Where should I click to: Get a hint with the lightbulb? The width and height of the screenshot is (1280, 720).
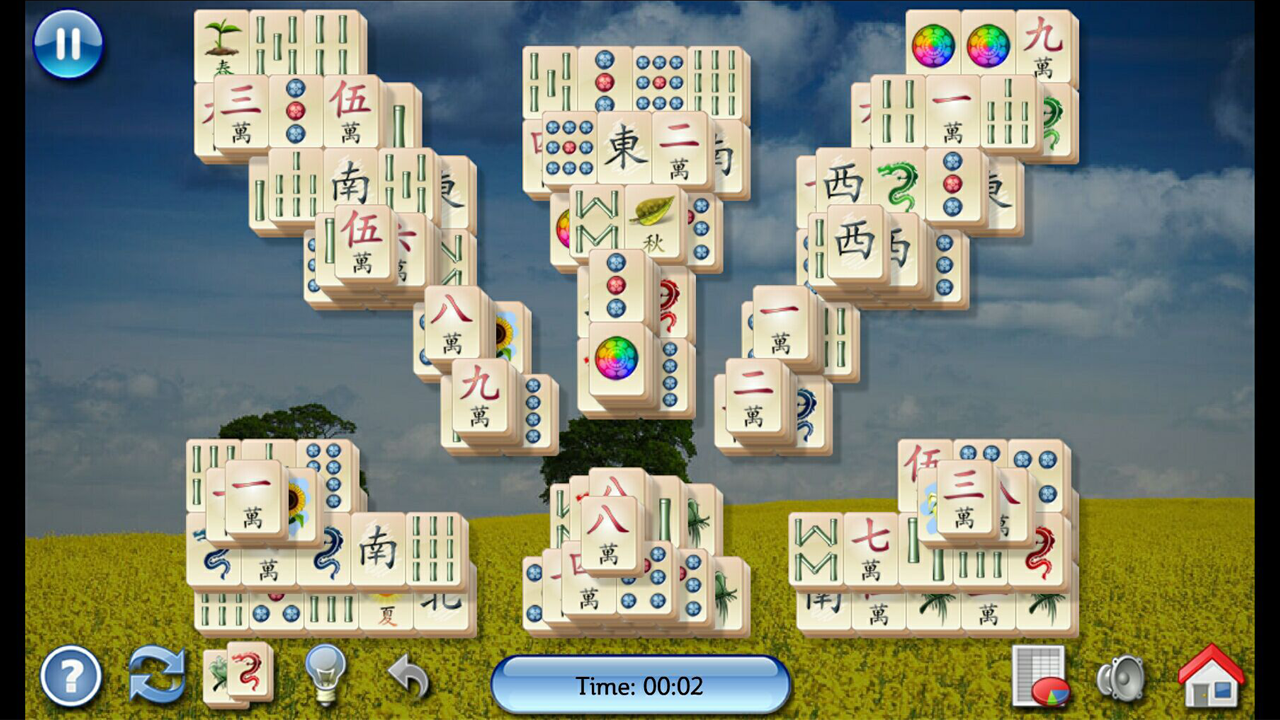(x=325, y=675)
